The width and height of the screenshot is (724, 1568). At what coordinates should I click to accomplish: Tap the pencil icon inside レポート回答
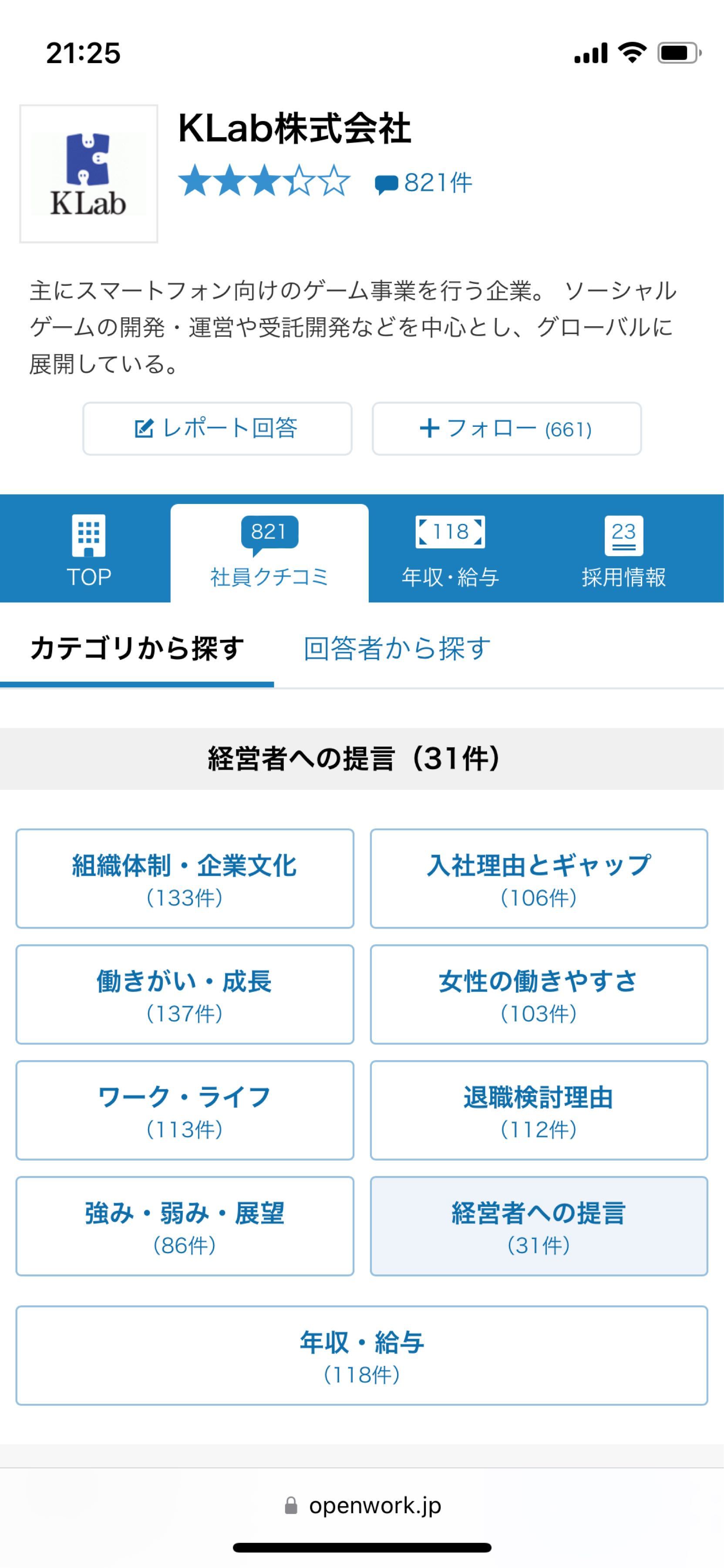144,429
